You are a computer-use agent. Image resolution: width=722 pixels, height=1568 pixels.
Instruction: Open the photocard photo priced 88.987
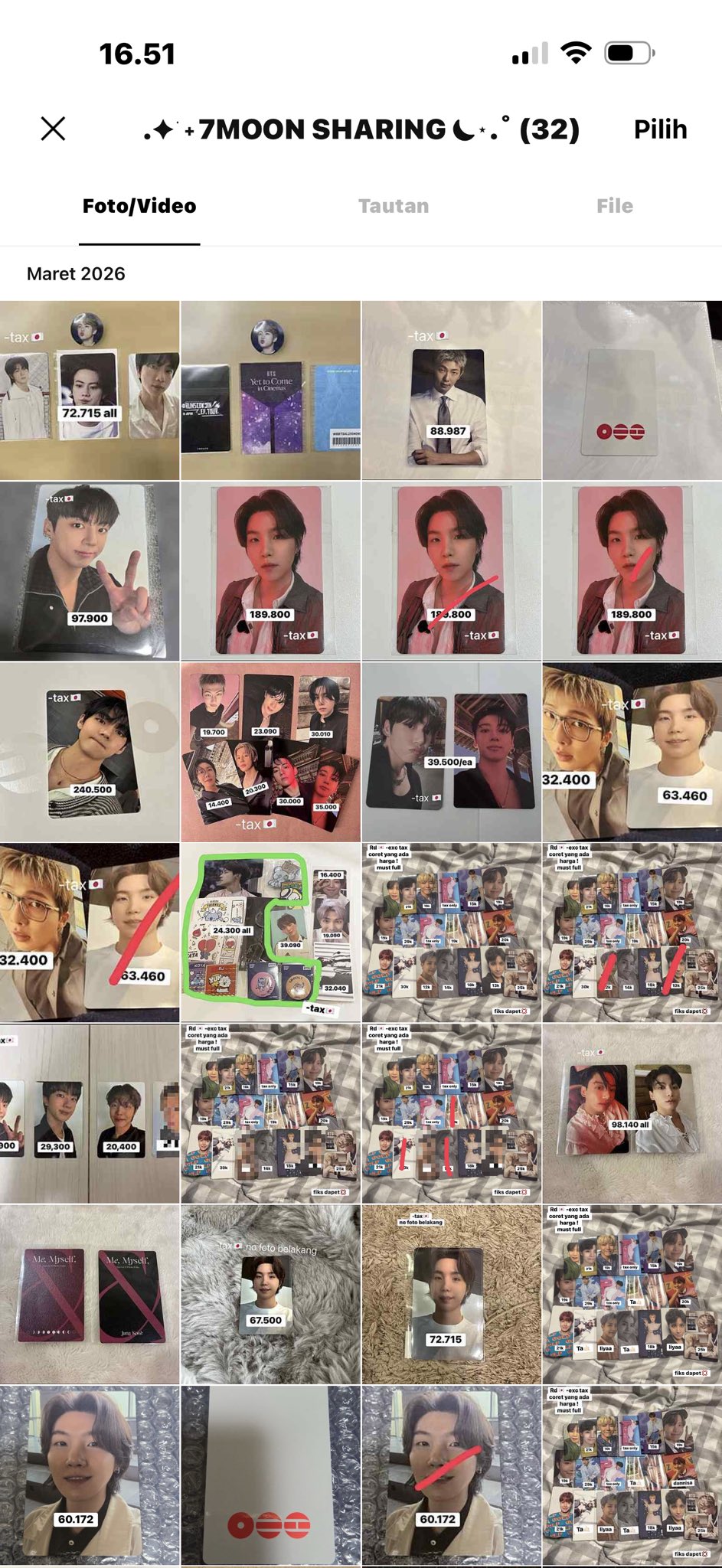[451, 390]
